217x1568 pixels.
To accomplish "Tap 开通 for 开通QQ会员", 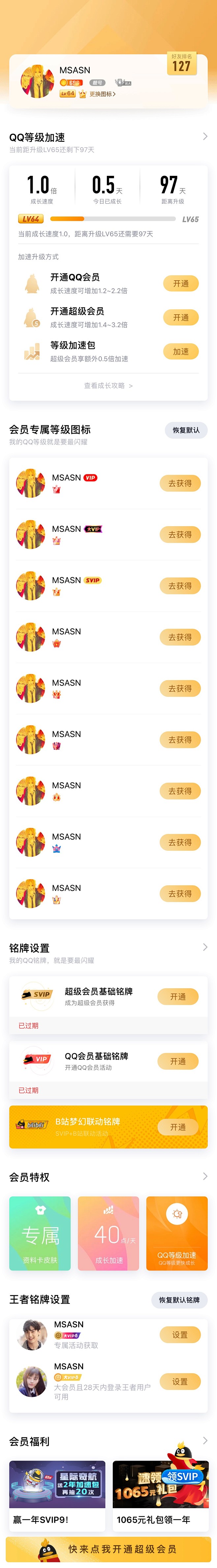I will click(x=180, y=284).
